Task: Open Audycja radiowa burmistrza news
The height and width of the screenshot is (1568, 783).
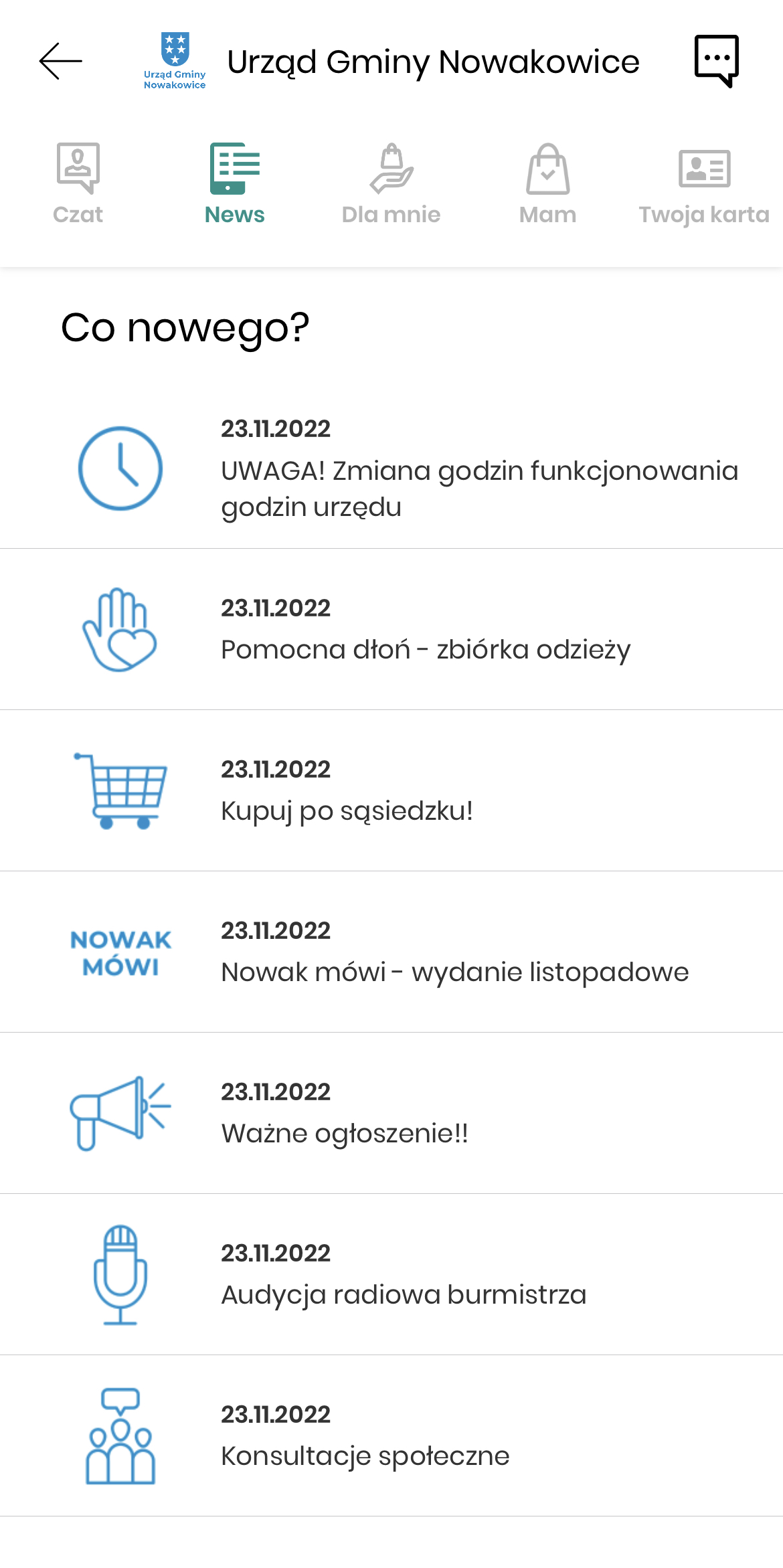Action: pyautogui.click(x=391, y=1274)
